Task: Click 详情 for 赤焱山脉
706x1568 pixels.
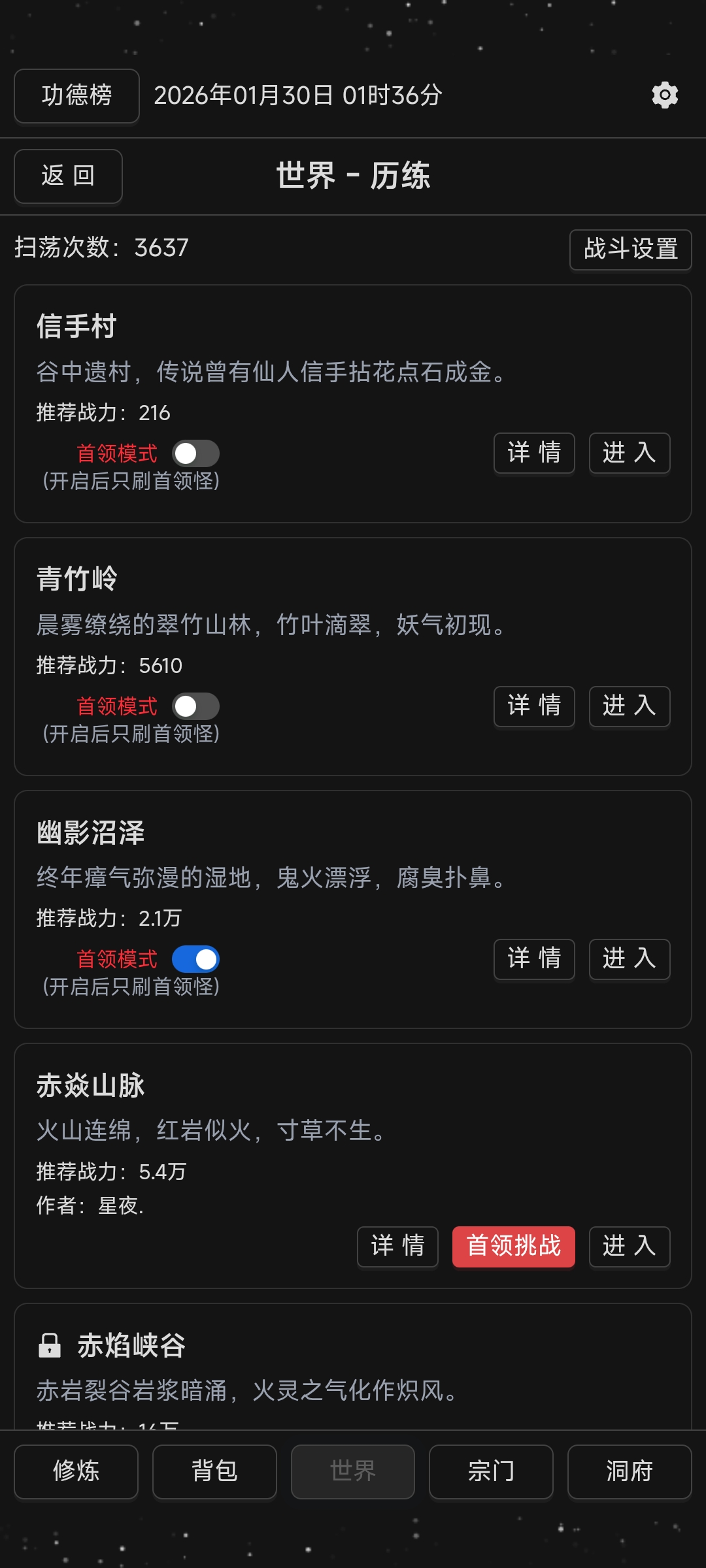Action: coord(397,1247)
